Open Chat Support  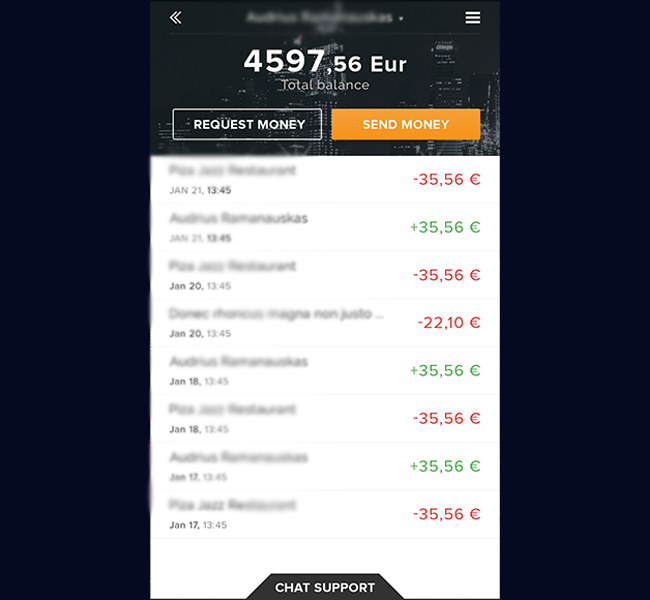[x=324, y=587]
